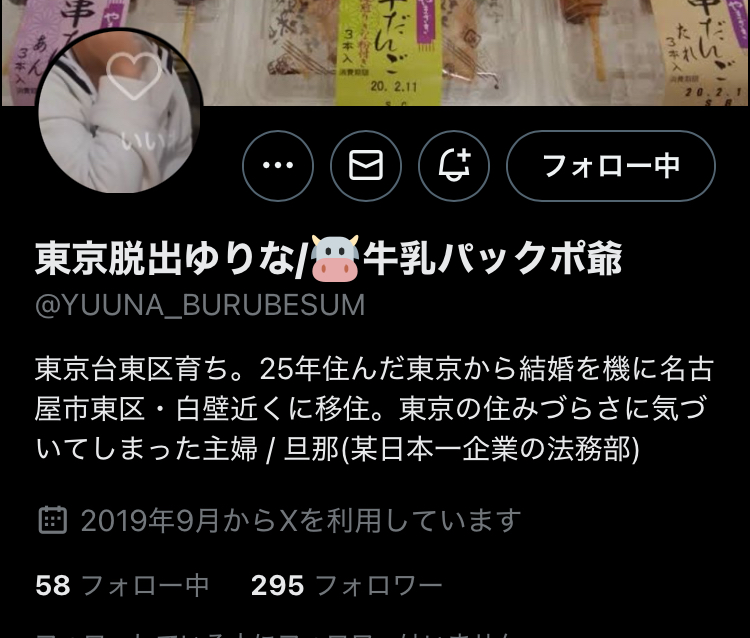Send a direct message to this account

366,166
